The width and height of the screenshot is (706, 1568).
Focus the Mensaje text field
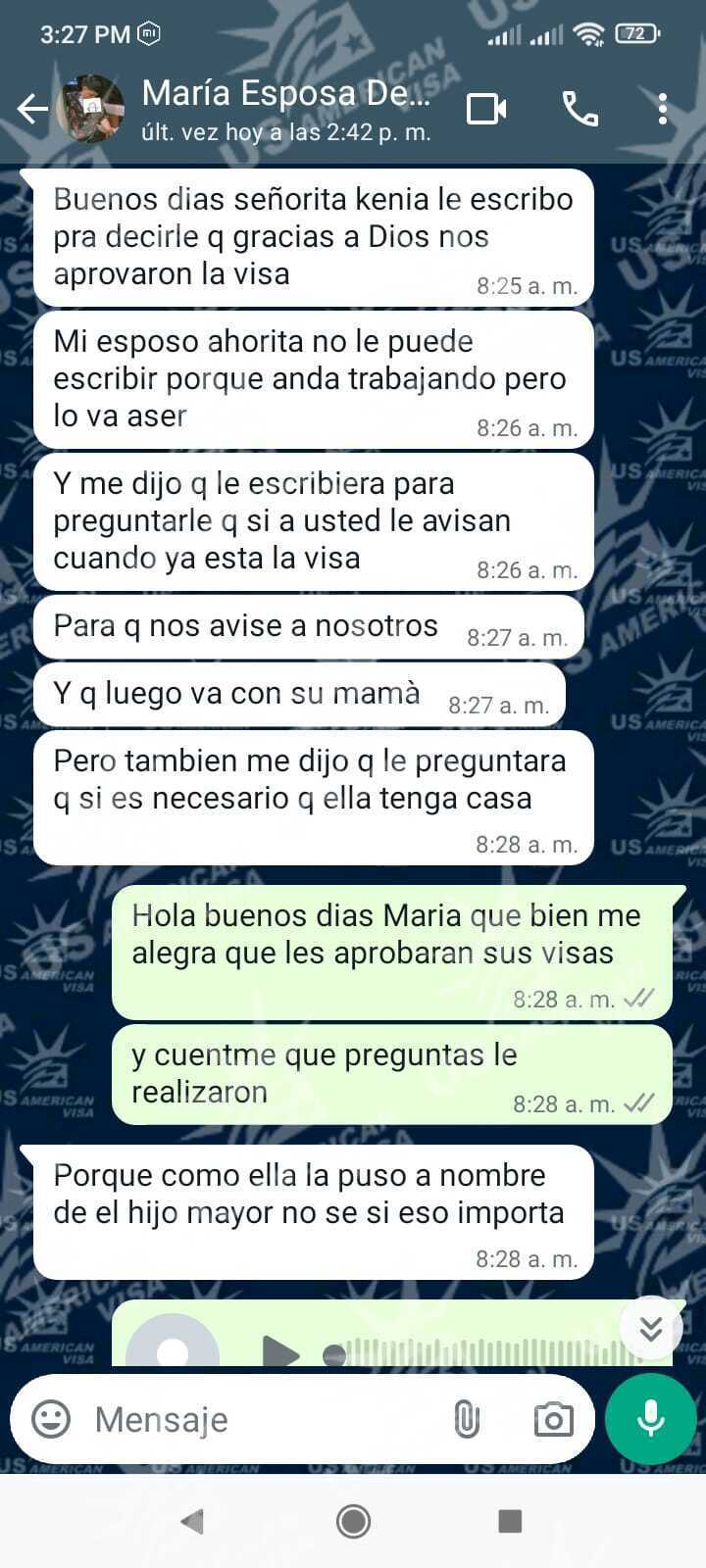tap(255, 1418)
